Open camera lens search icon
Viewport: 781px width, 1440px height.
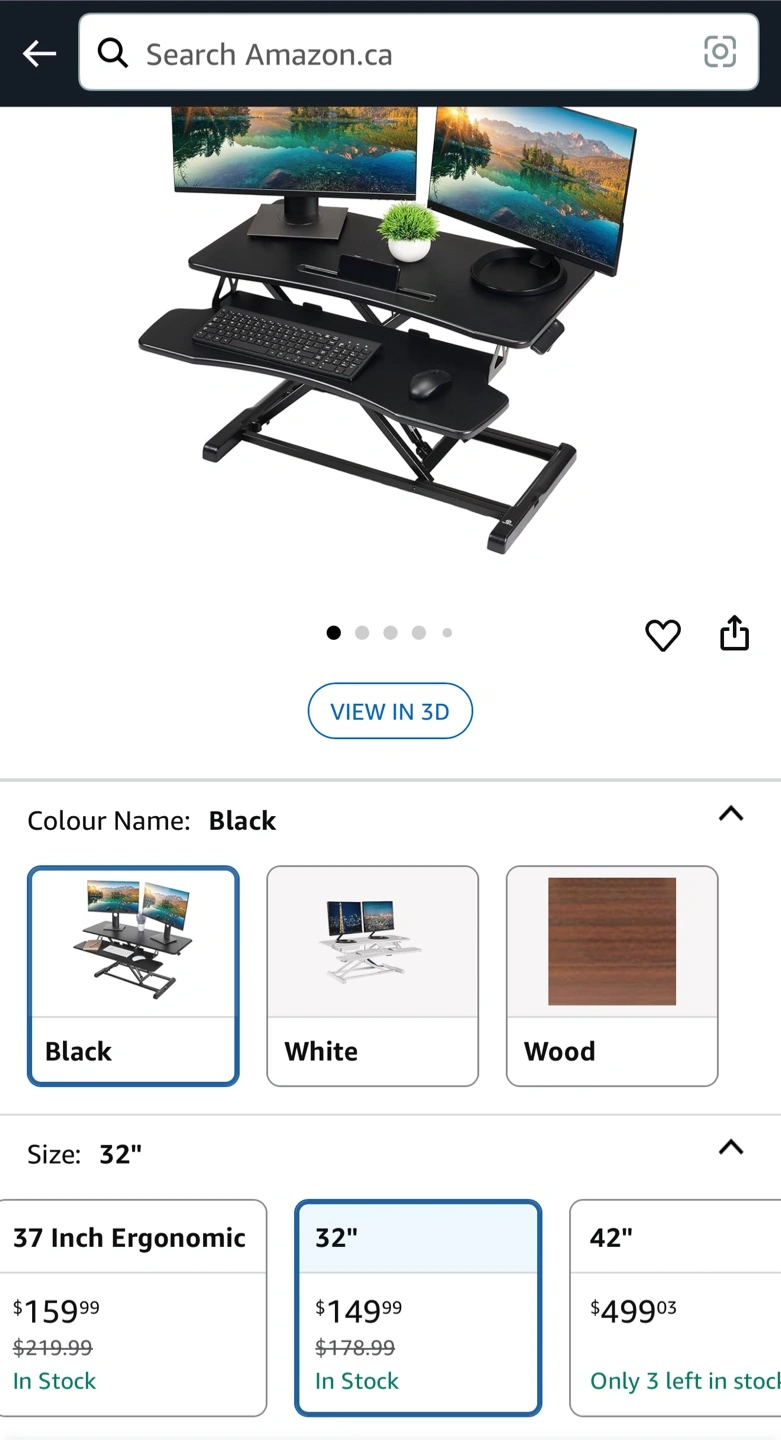coord(719,52)
